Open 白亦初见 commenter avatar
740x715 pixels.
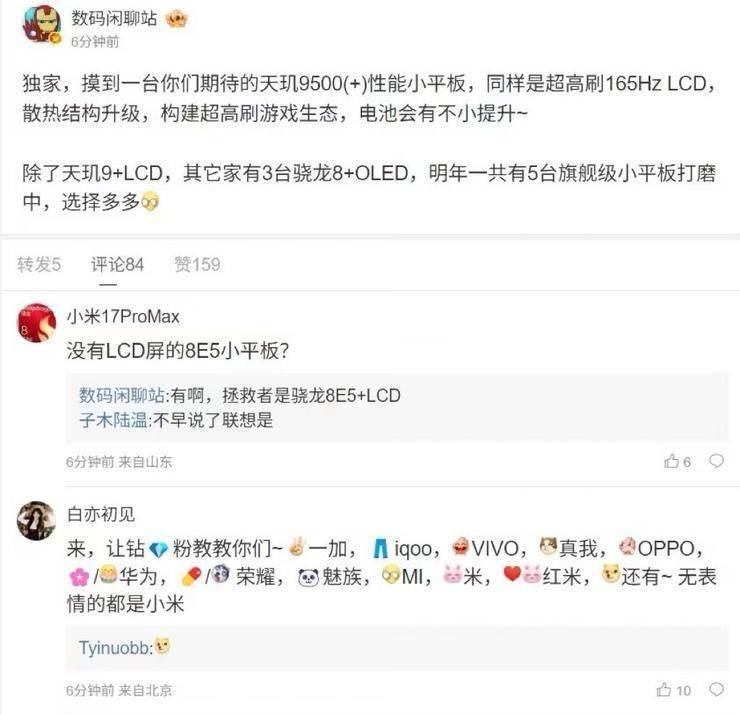[37, 521]
